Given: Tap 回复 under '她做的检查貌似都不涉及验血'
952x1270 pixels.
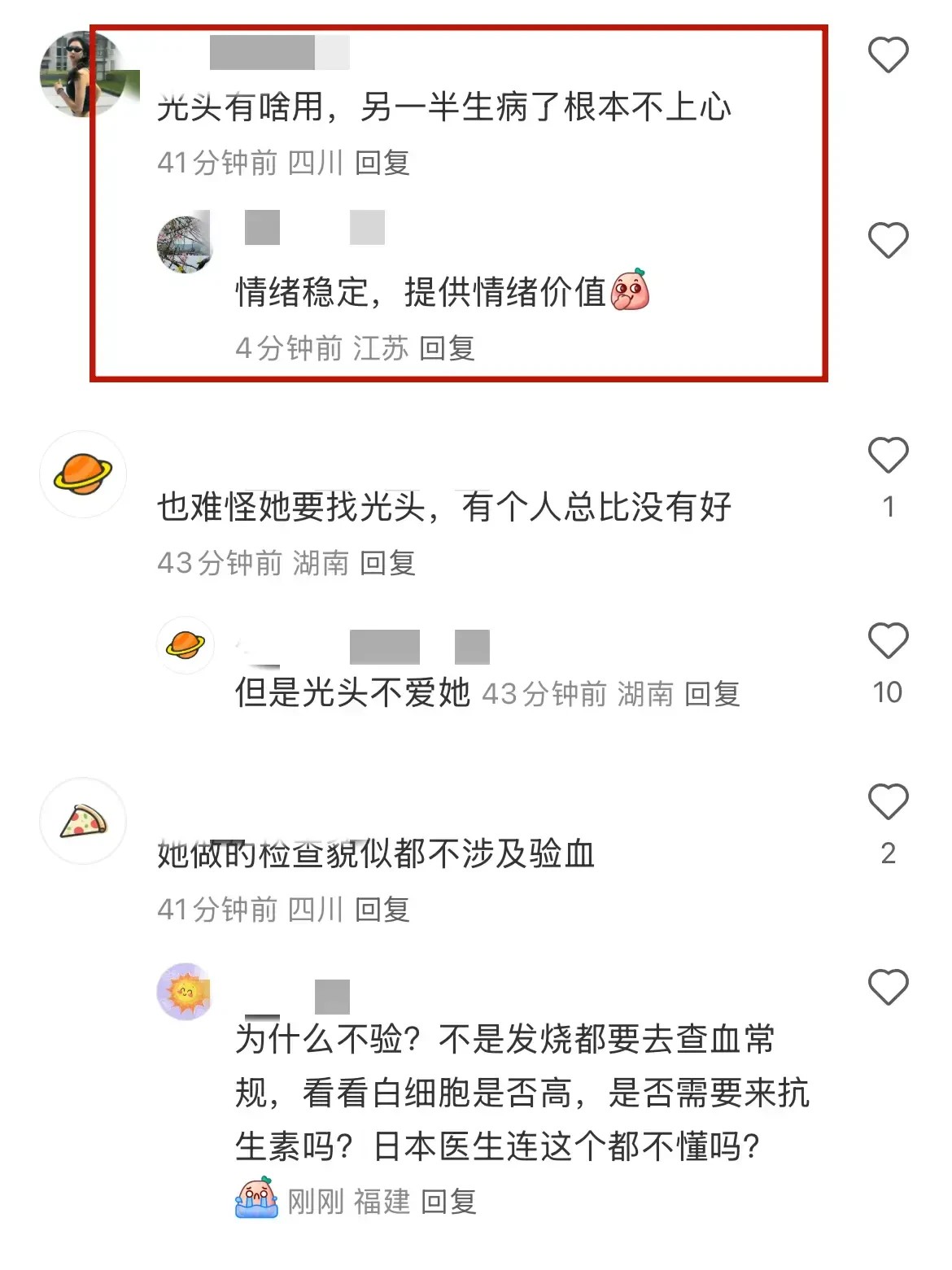Looking at the screenshot, I should coord(382,910).
